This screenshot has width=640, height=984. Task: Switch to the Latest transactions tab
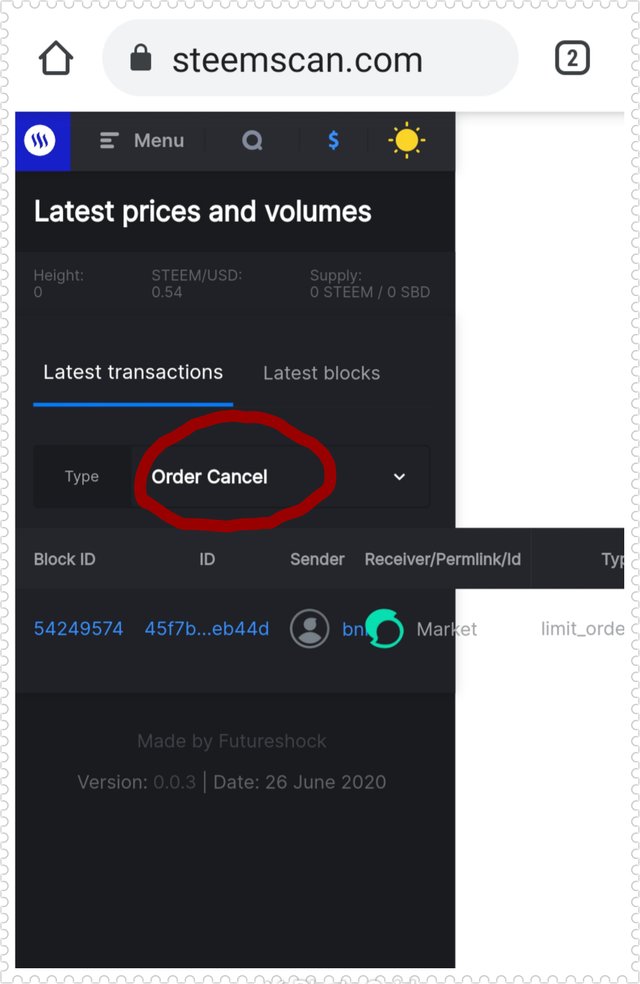tap(133, 373)
